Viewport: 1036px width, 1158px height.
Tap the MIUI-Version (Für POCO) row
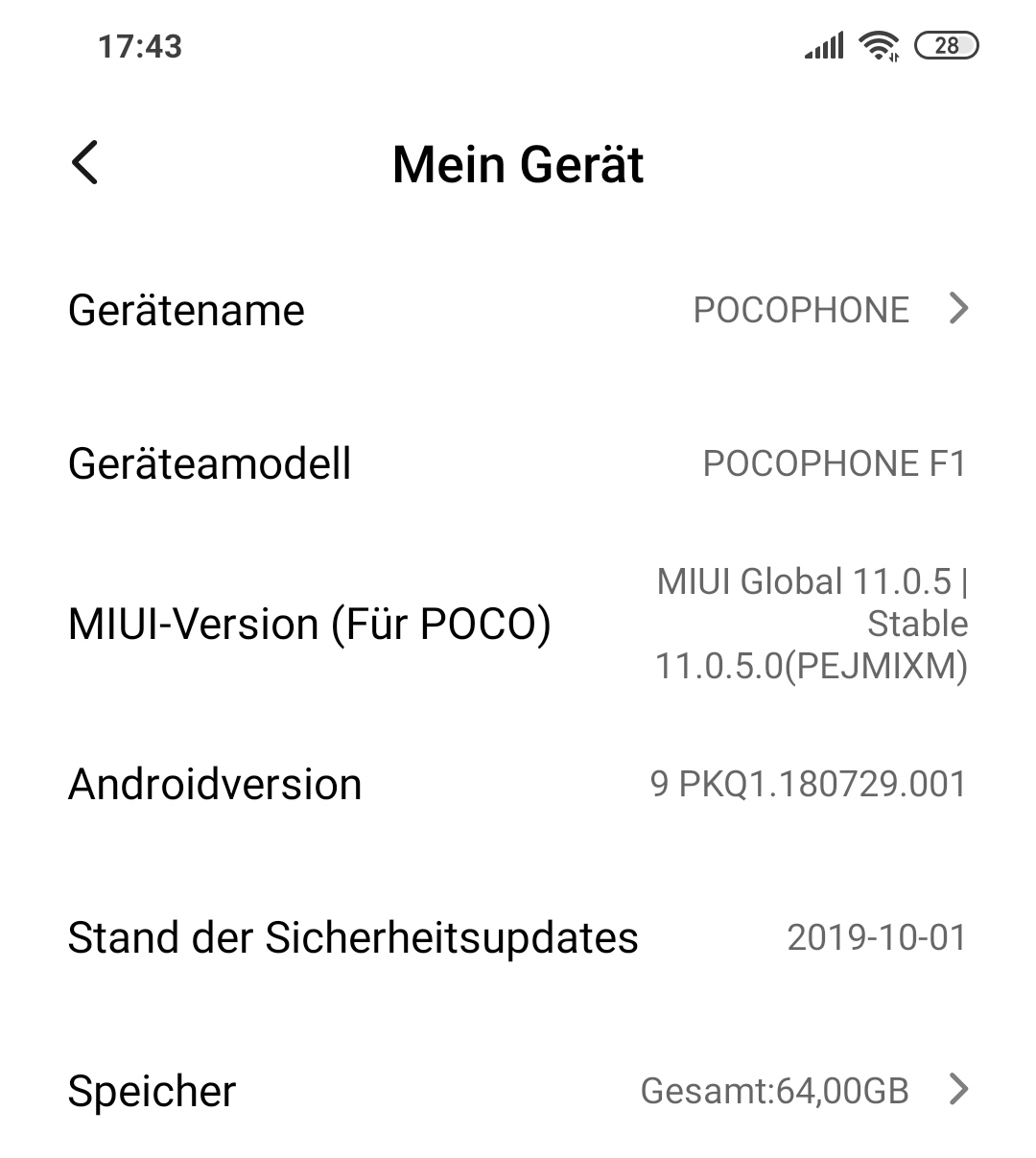click(x=518, y=624)
